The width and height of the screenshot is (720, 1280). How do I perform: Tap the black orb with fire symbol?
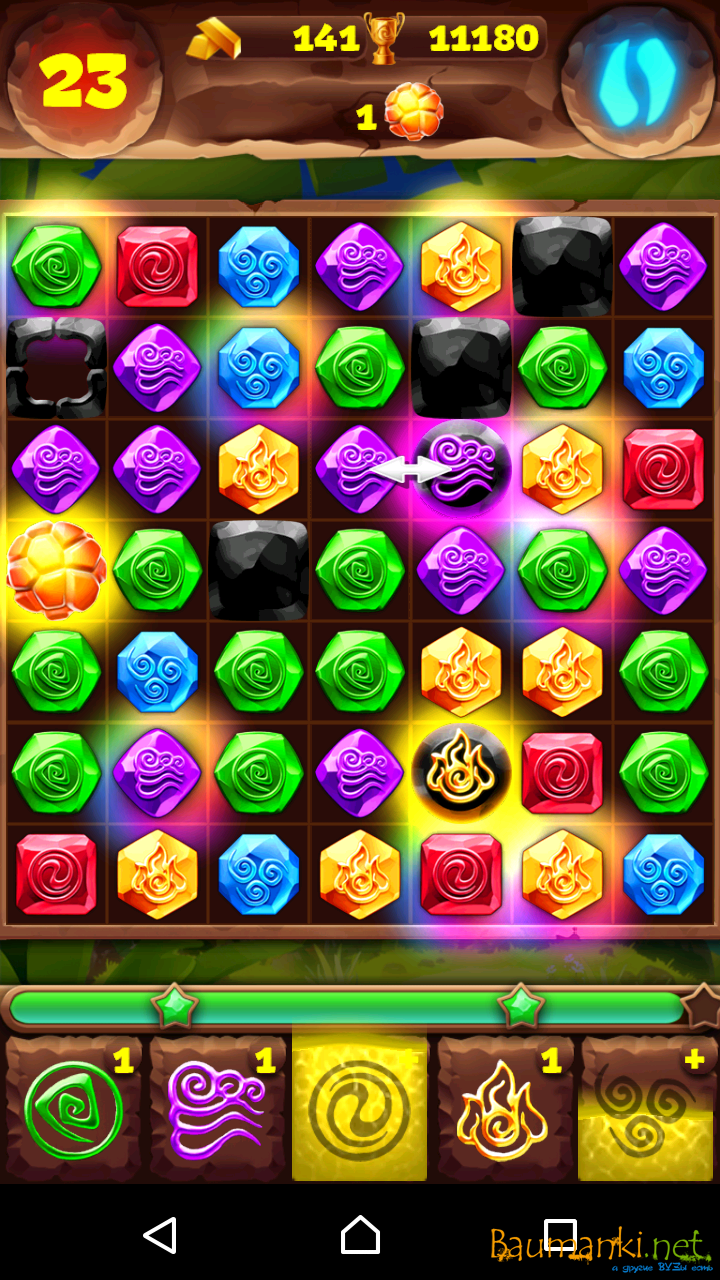coord(461,771)
